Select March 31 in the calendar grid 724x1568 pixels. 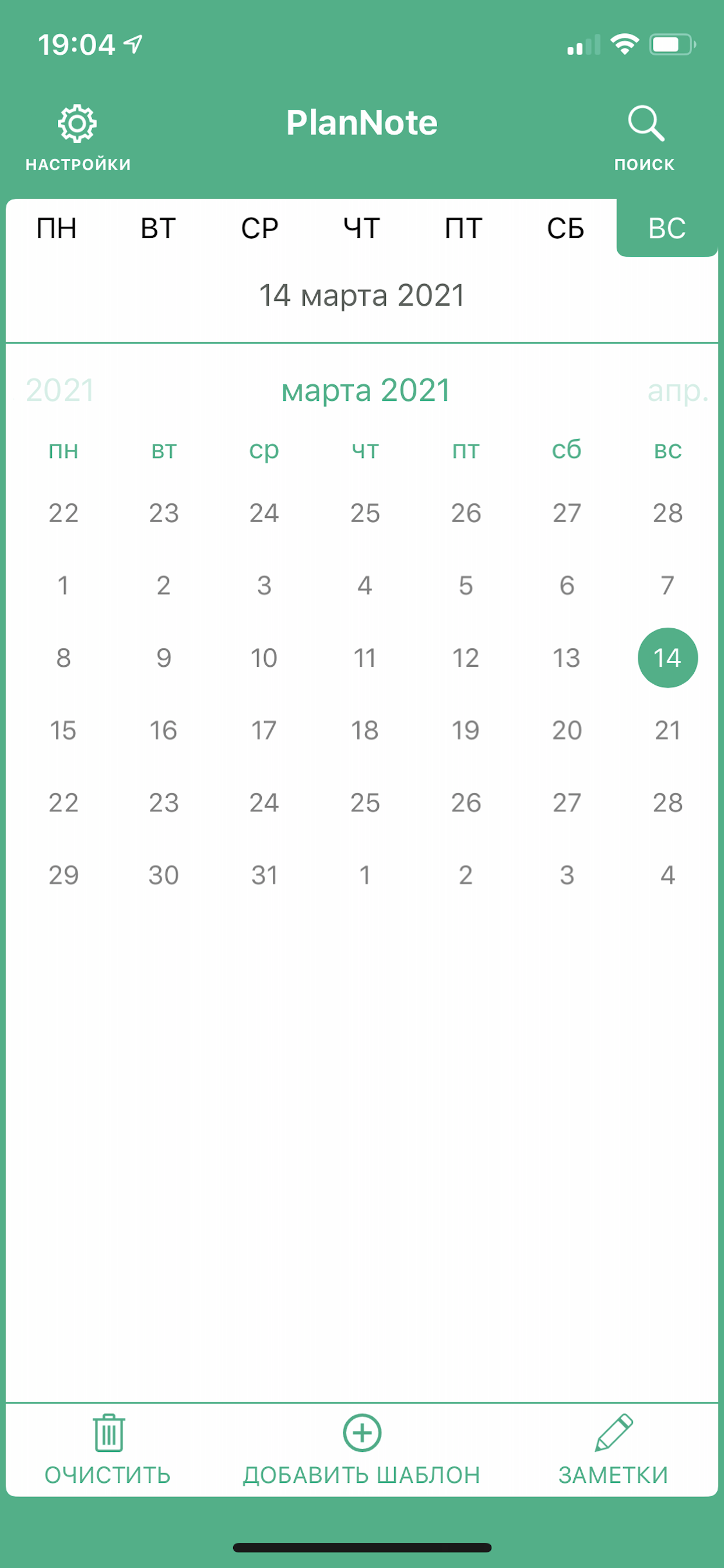point(263,874)
